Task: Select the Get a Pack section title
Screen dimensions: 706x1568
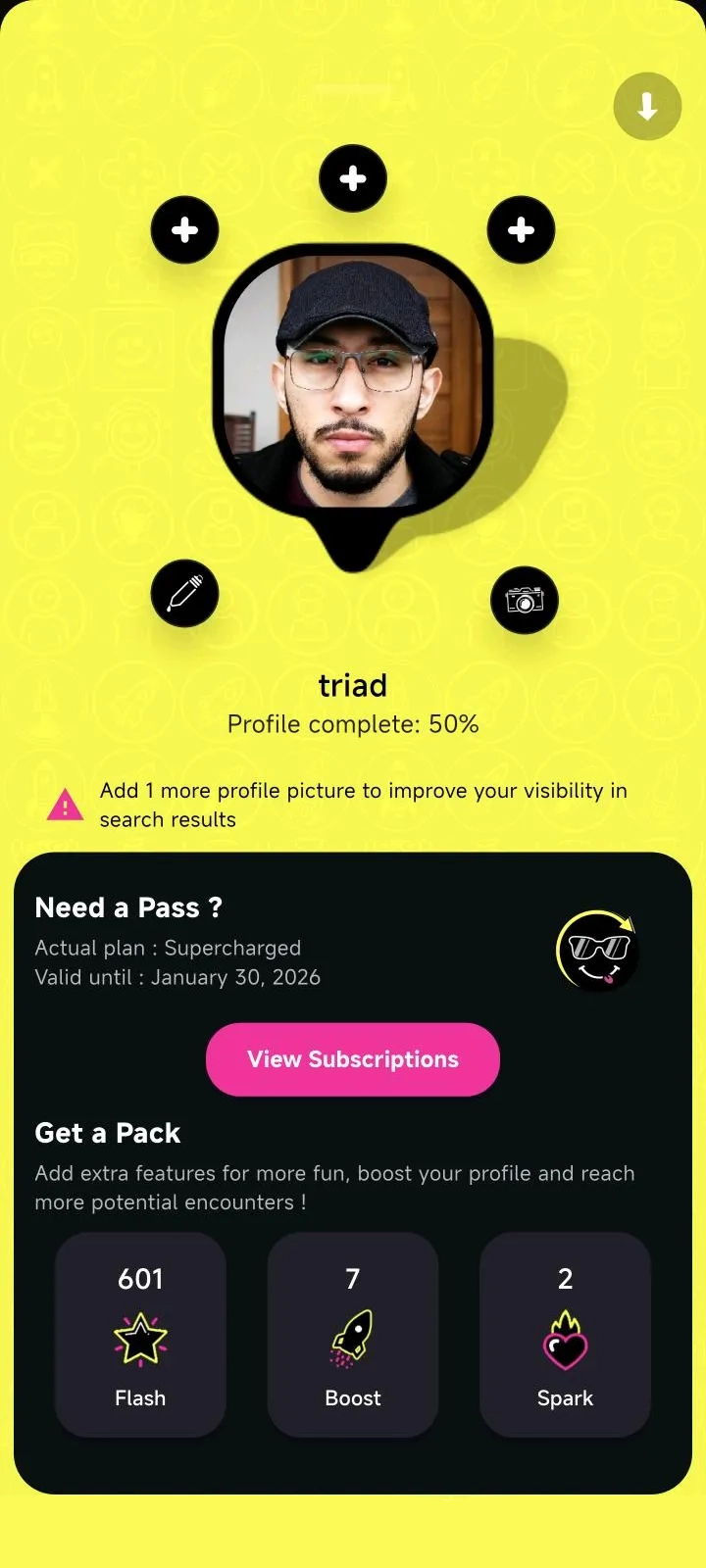Action: tap(107, 1133)
